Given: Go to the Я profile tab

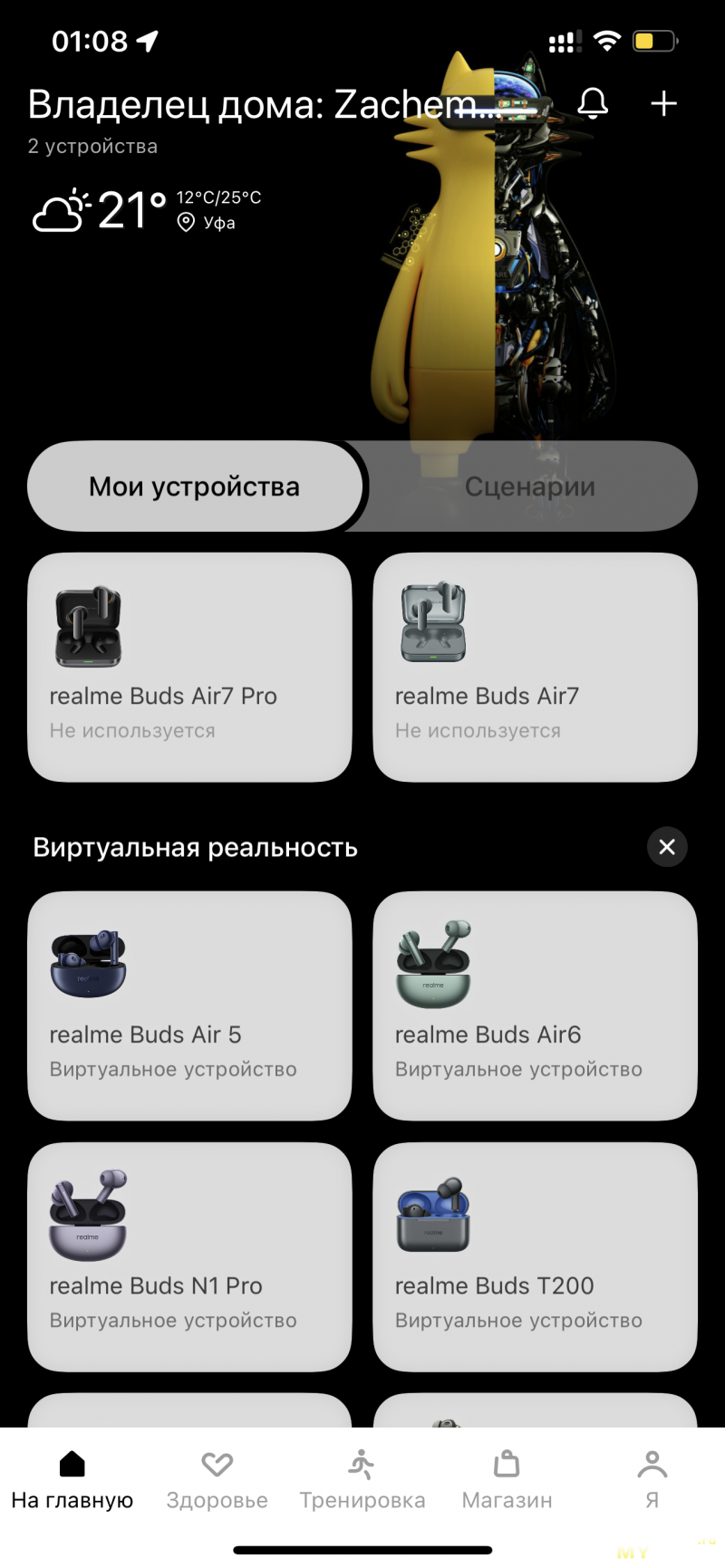Looking at the screenshot, I should [652, 1480].
